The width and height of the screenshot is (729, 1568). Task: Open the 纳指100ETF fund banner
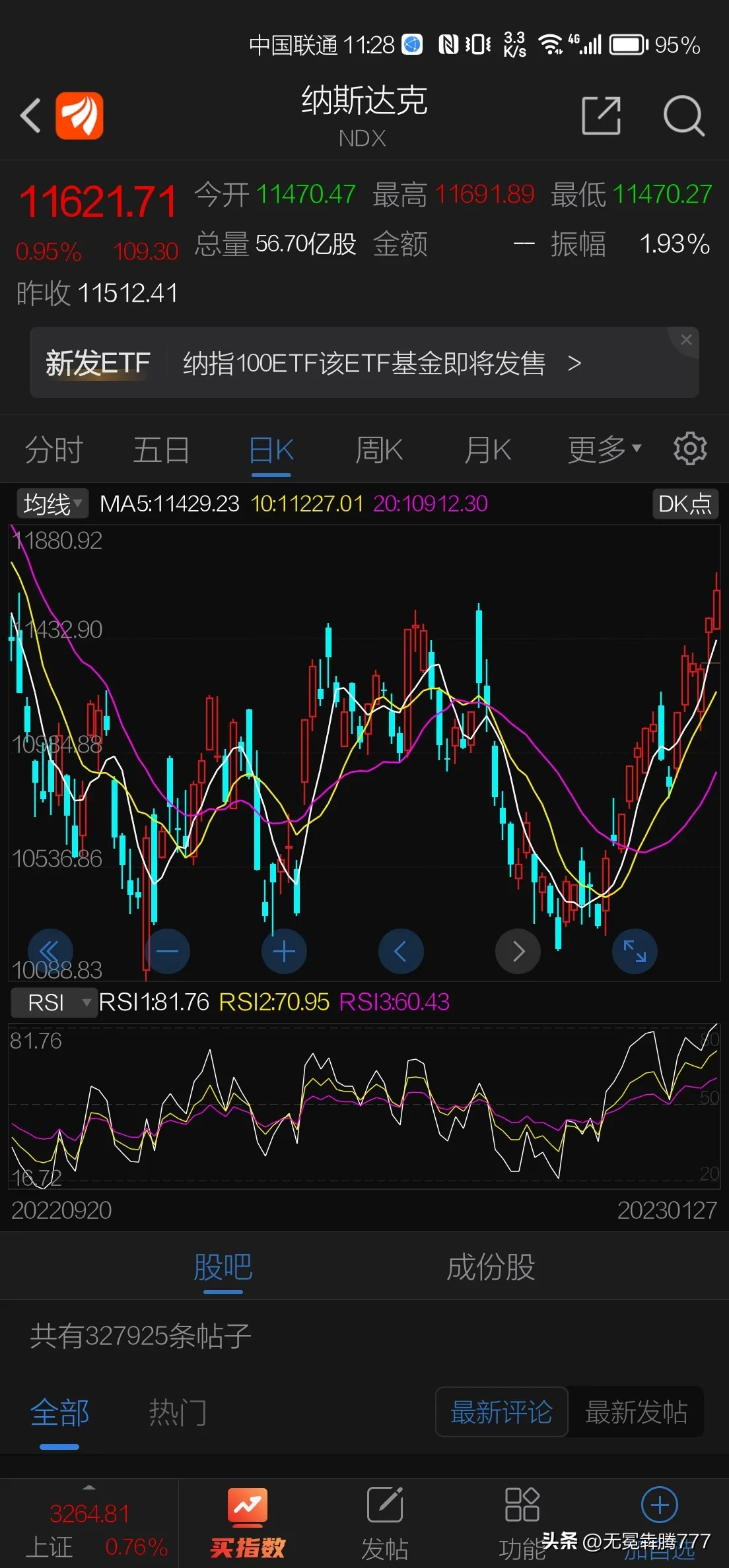[x=364, y=364]
